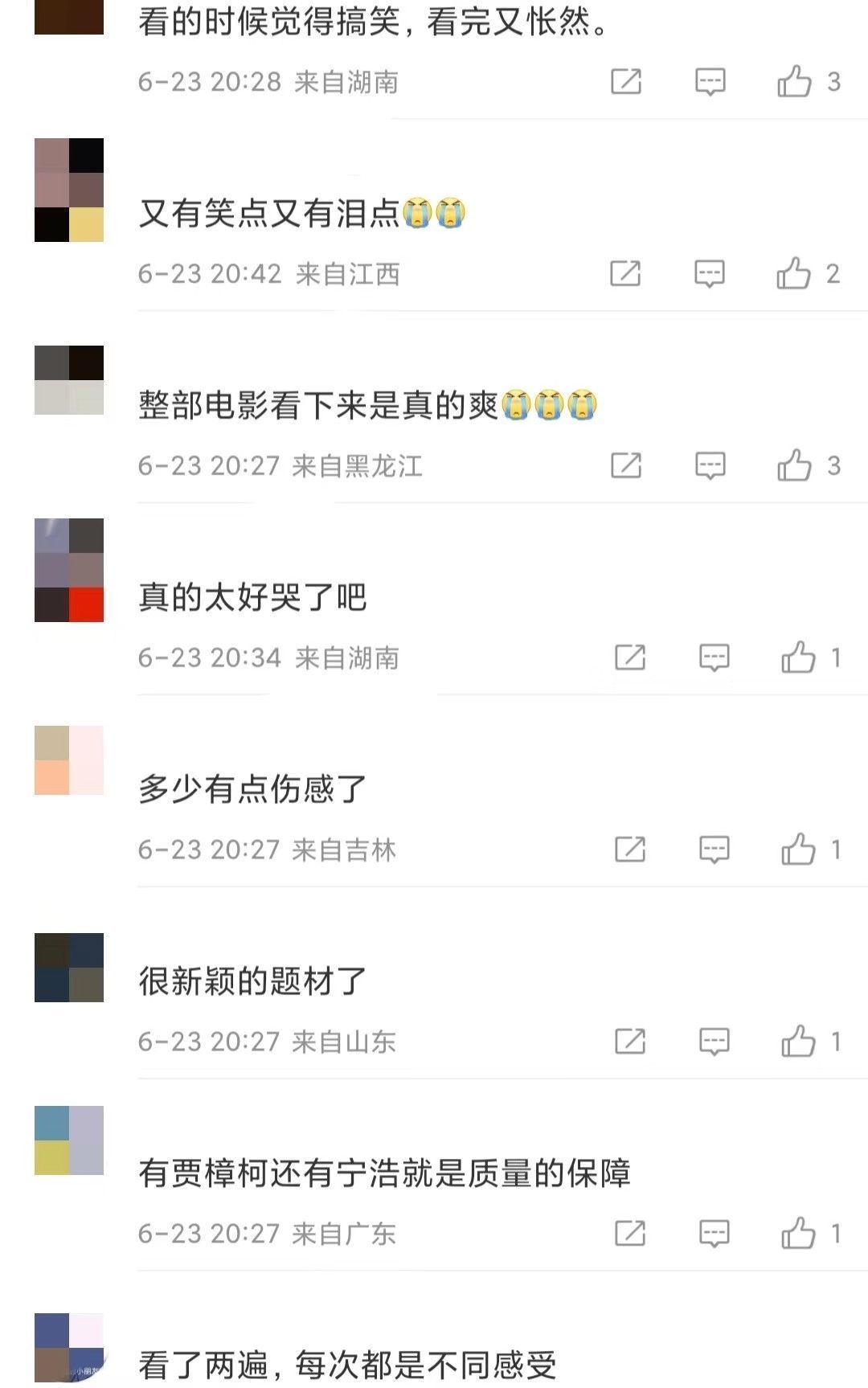Open avatar of the 又有笑点又有泪点 commenter

(69, 190)
